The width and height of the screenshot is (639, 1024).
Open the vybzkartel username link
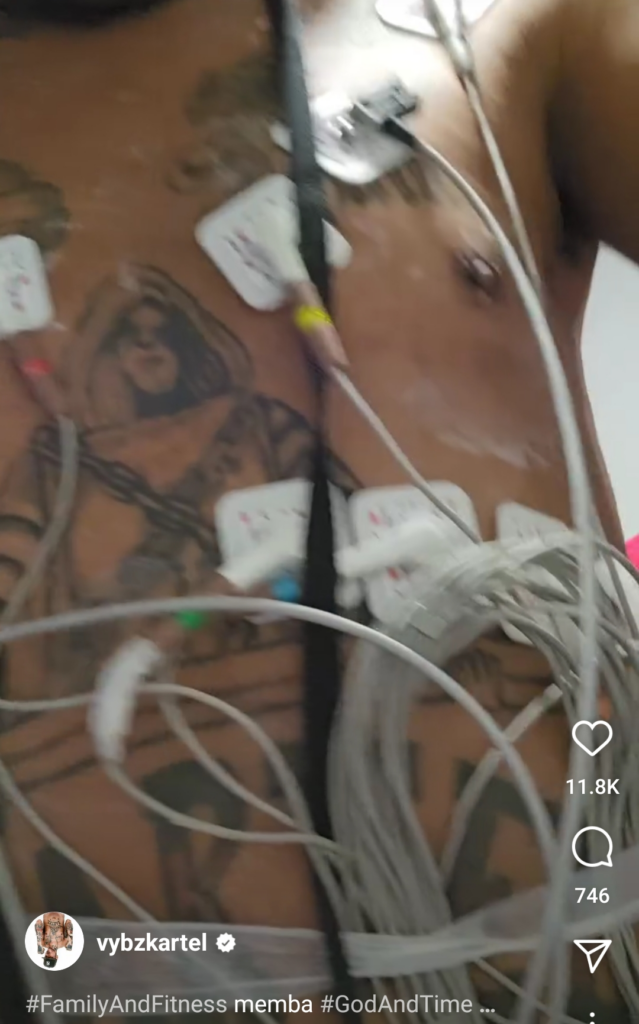click(x=153, y=942)
